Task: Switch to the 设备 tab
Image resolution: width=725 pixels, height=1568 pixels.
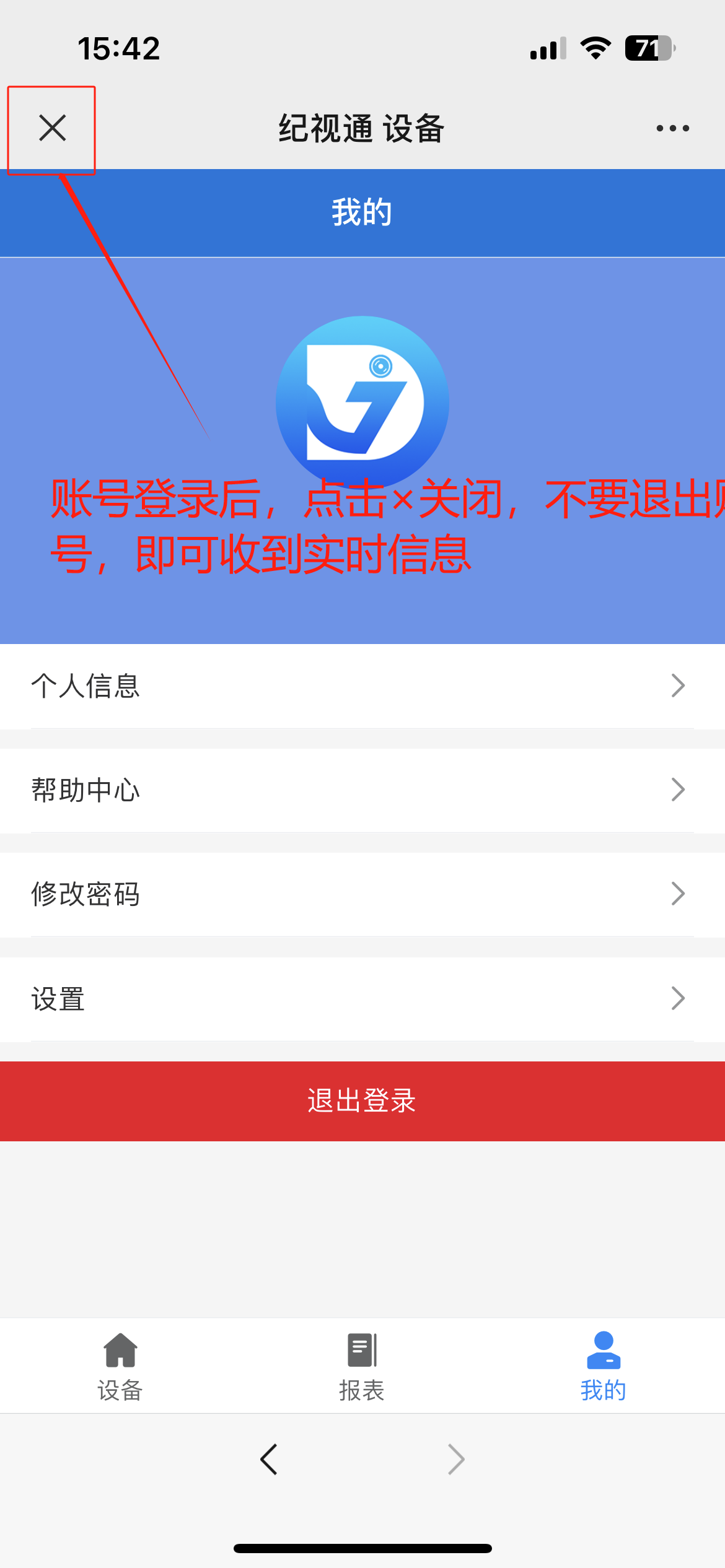Action: click(120, 1366)
